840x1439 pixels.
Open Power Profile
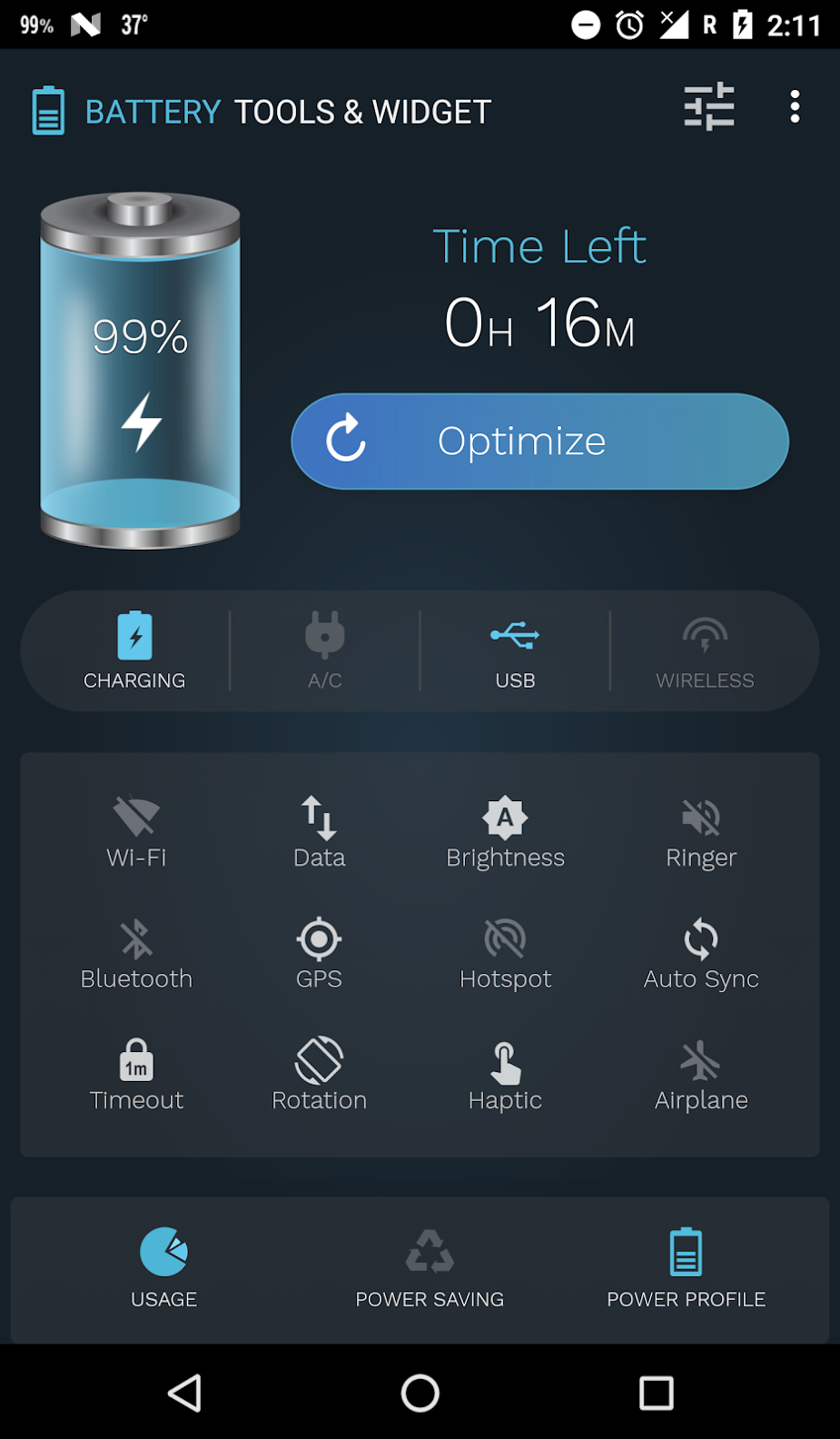pyautogui.click(x=686, y=1269)
